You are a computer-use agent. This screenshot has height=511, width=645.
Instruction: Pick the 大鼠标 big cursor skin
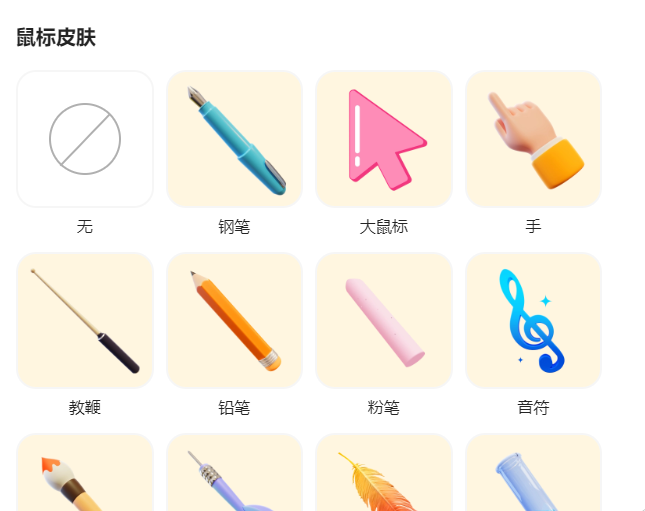pyautogui.click(x=384, y=139)
